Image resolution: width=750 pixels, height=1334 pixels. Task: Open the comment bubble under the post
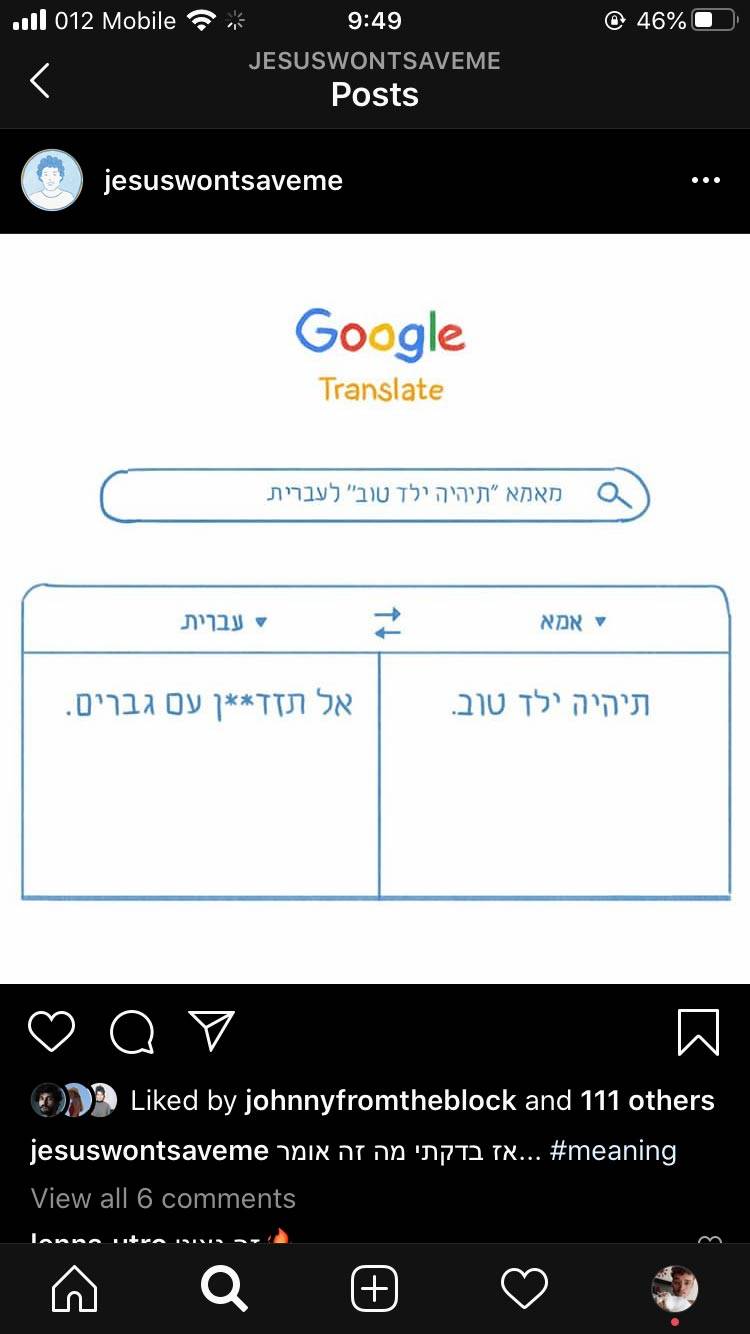(x=131, y=1032)
